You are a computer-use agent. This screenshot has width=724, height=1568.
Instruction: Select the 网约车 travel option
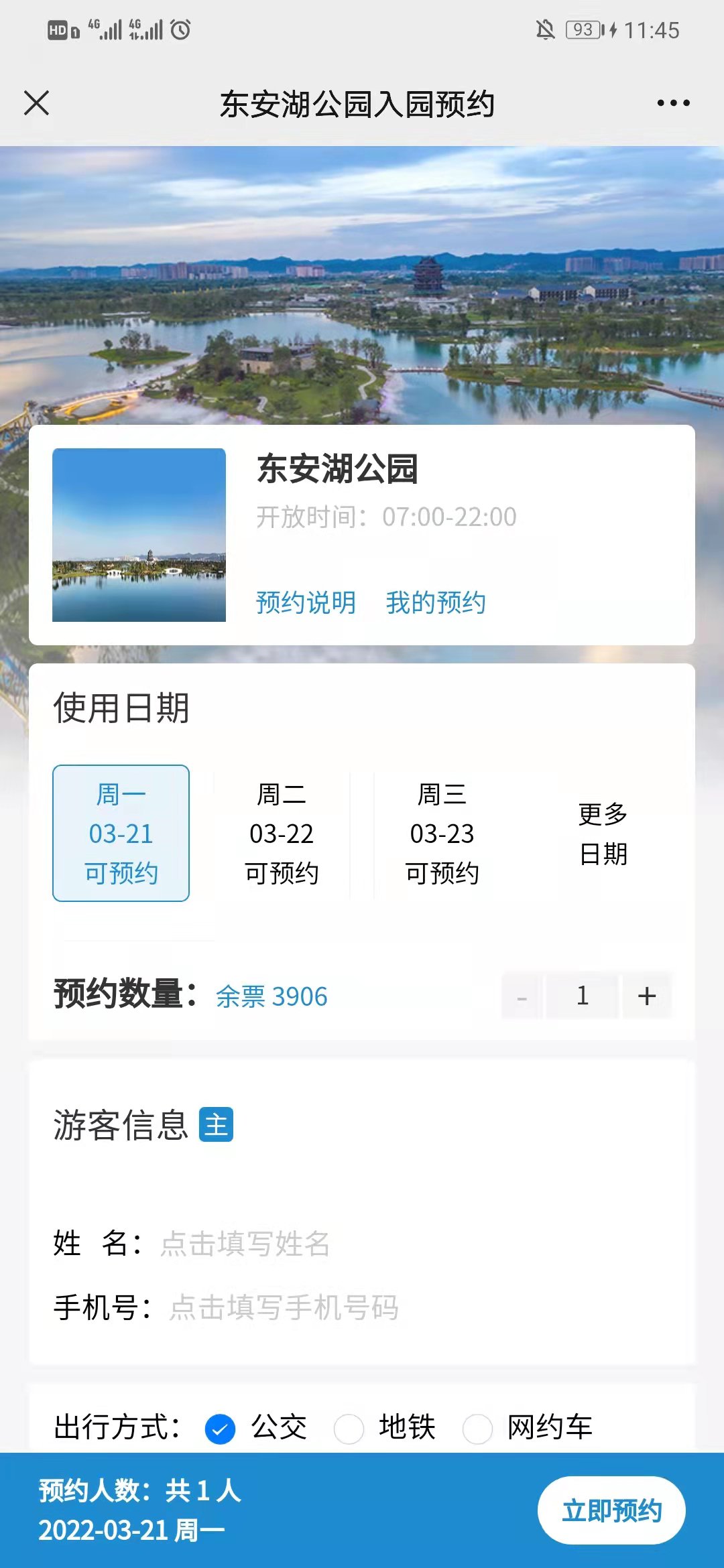pyautogui.click(x=478, y=1429)
